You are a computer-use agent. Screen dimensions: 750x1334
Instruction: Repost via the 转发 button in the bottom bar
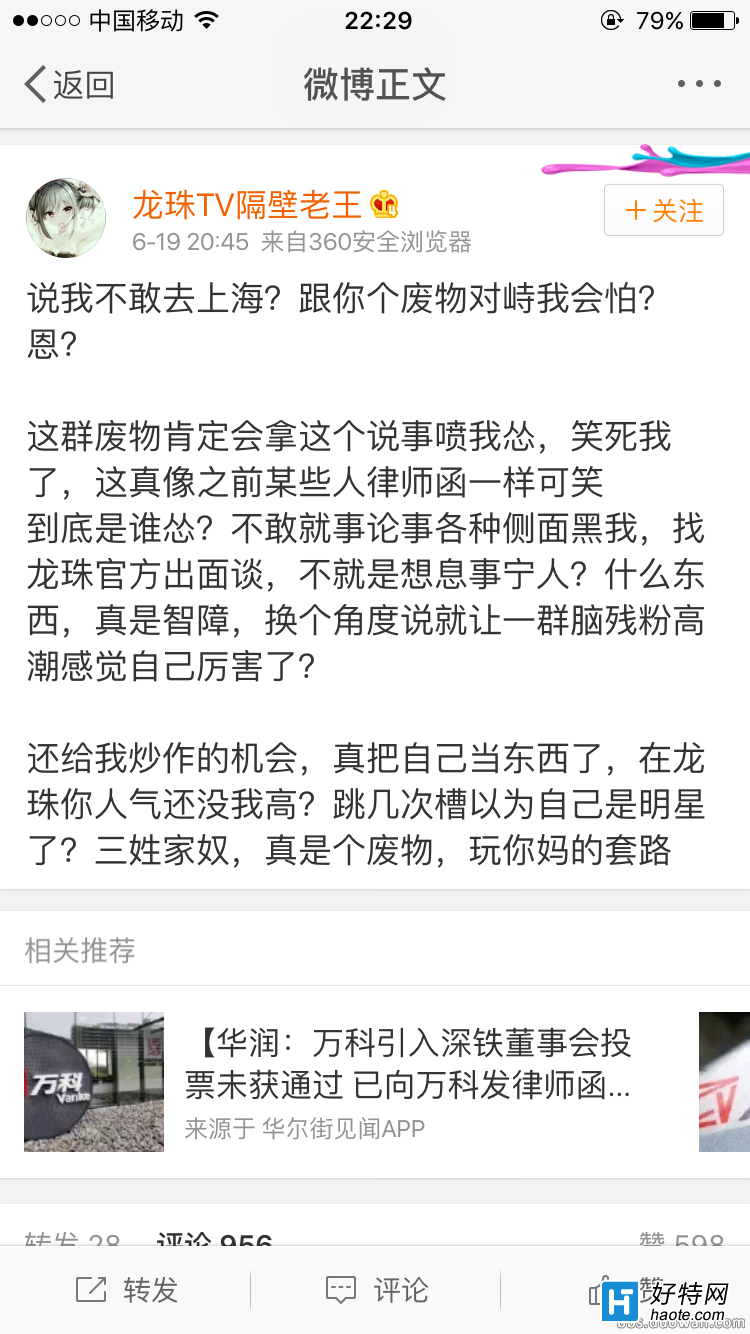[126, 1290]
